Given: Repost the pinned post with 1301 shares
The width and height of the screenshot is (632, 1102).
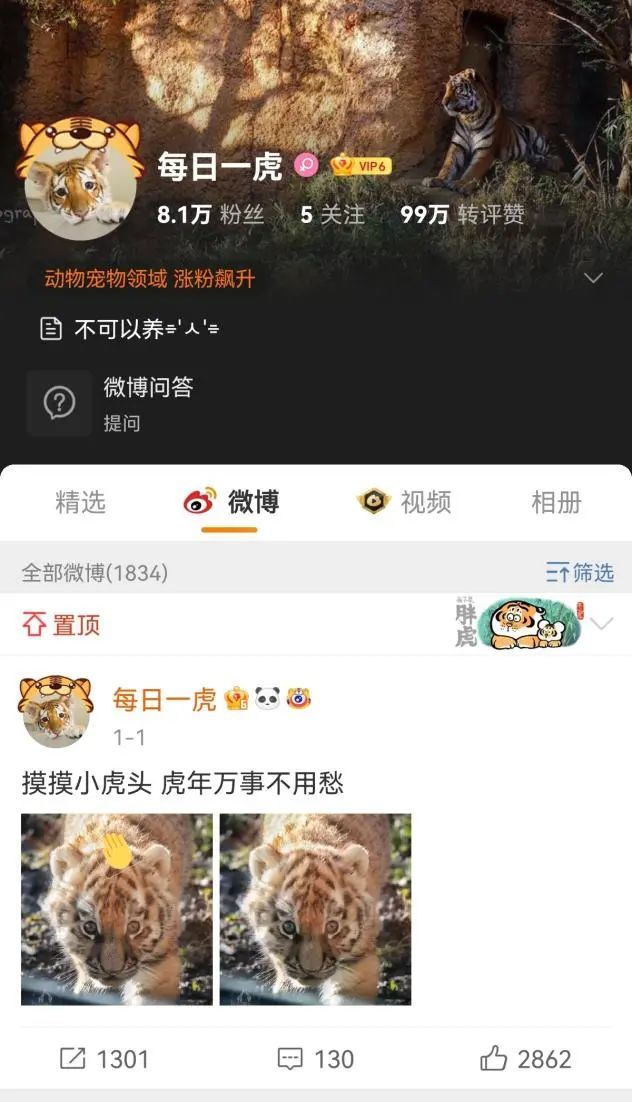Looking at the screenshot, I should pos(104,1059).
